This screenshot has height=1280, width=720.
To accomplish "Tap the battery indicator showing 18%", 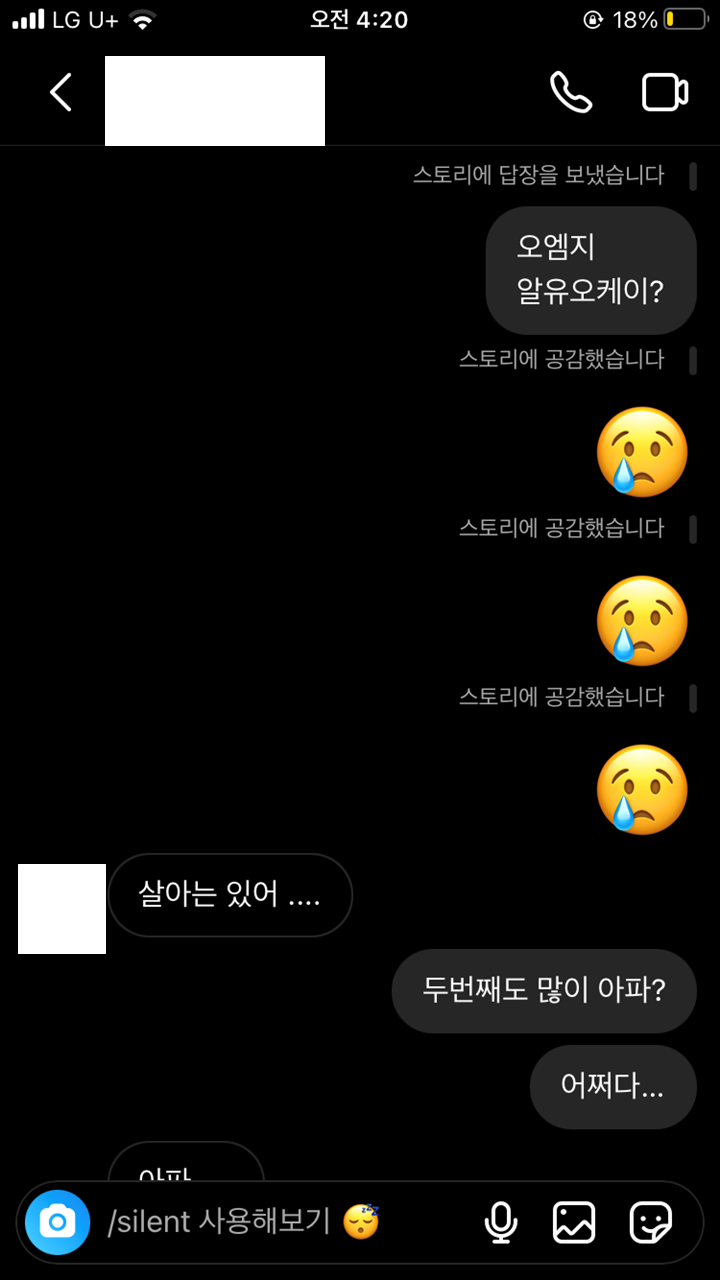I will click(672, 19).
